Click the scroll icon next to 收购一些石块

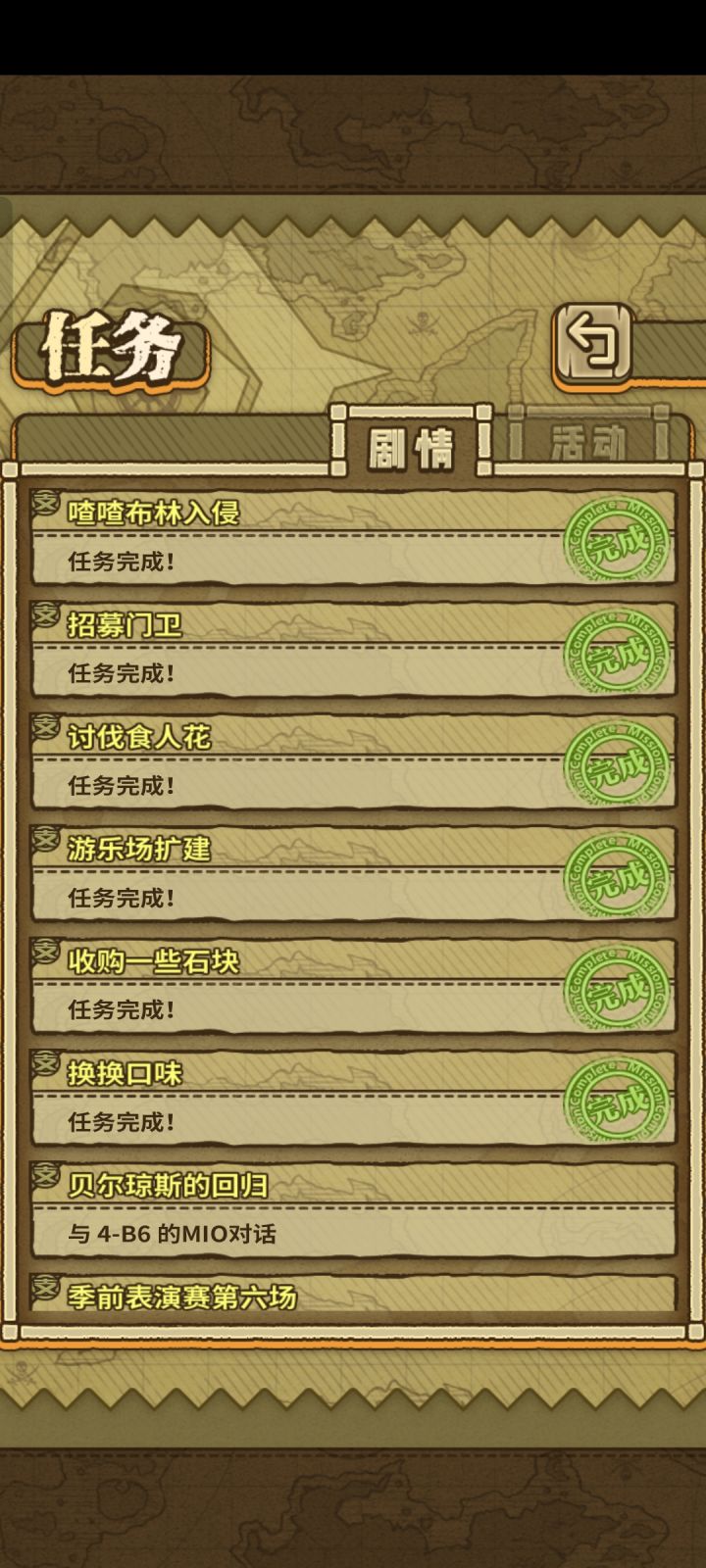coord(44,952)
